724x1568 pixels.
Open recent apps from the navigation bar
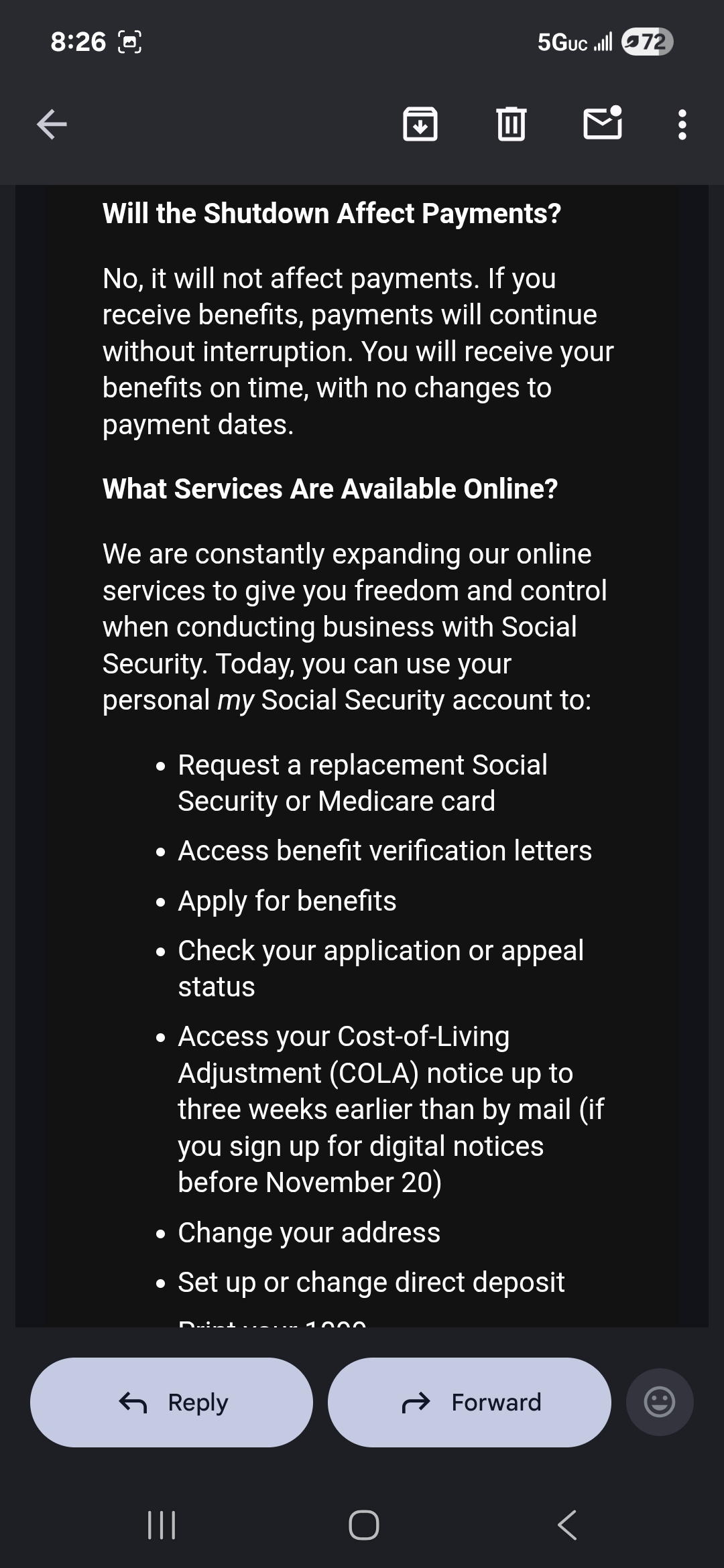coord(161,1524)
